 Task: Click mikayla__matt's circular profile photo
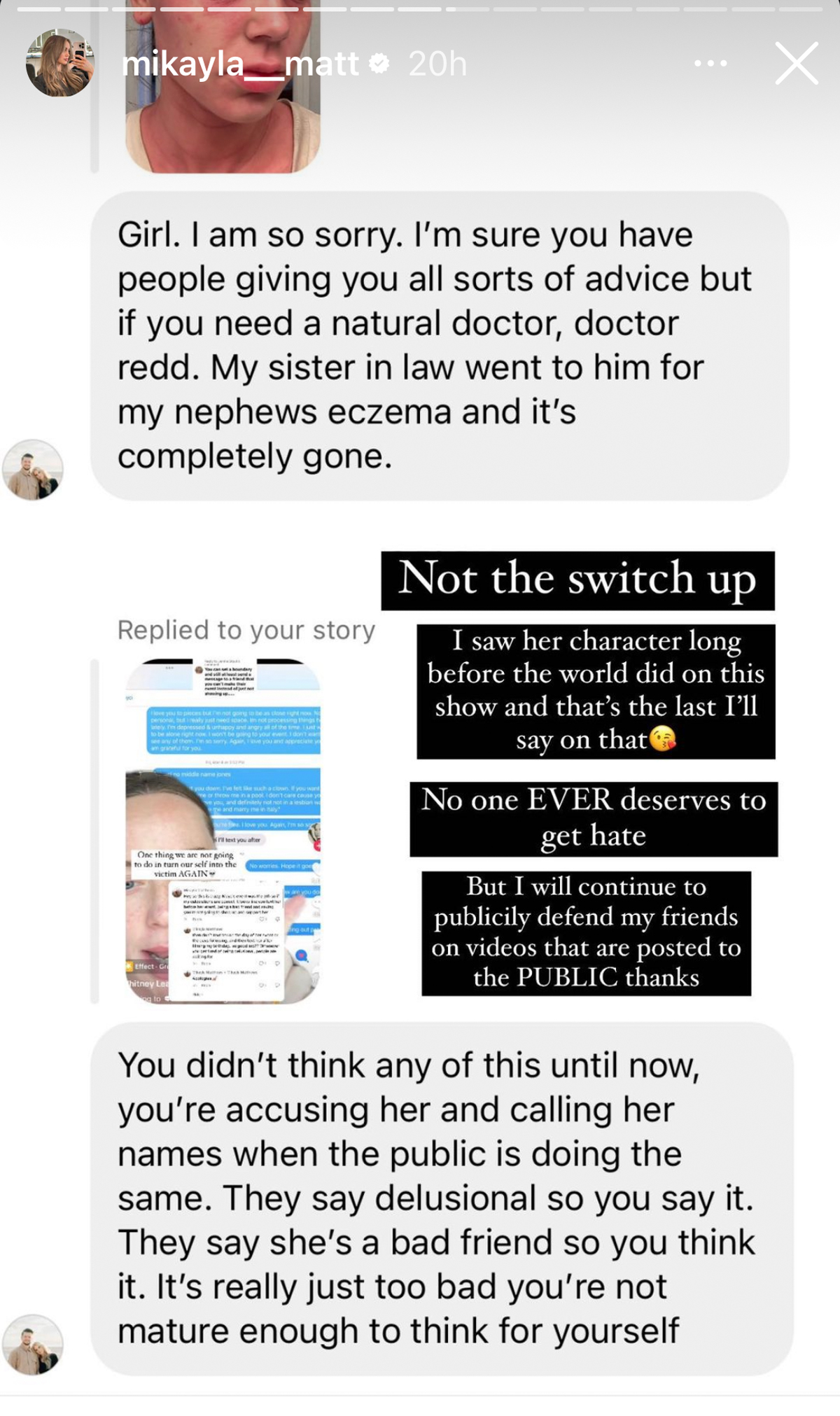click(59, 63)
